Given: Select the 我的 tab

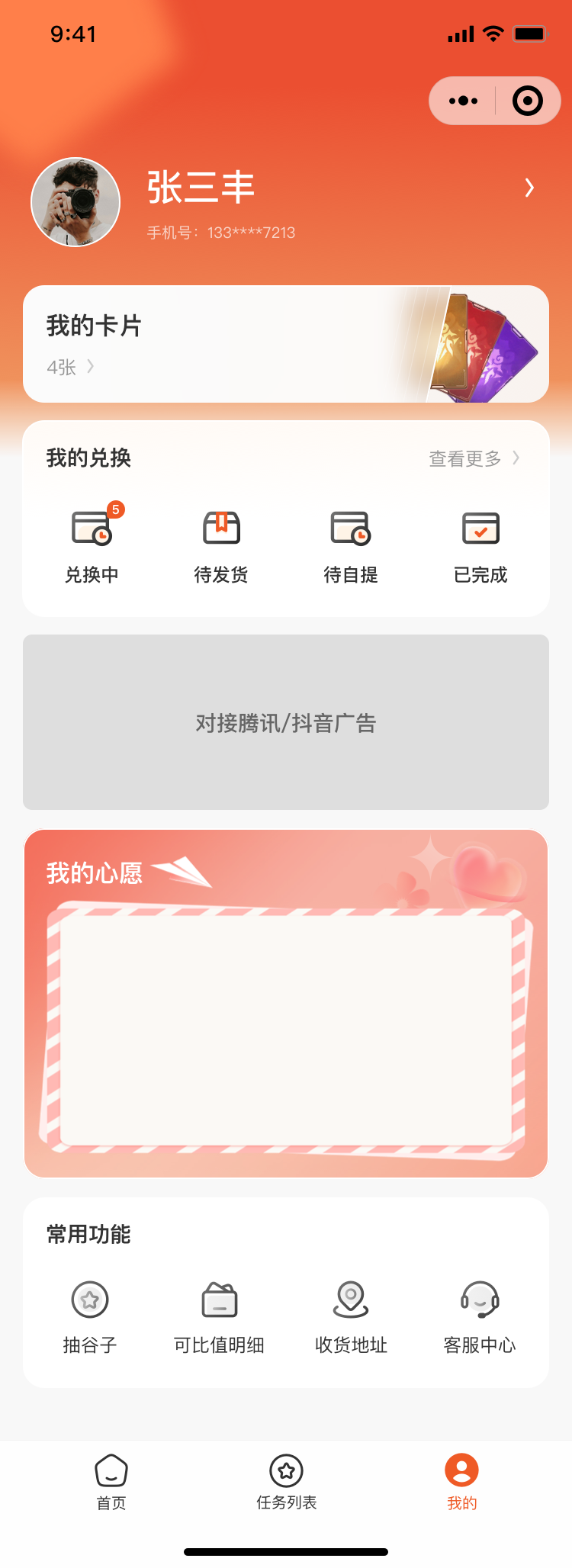Looking at the screenshot, I should 461,1482.
